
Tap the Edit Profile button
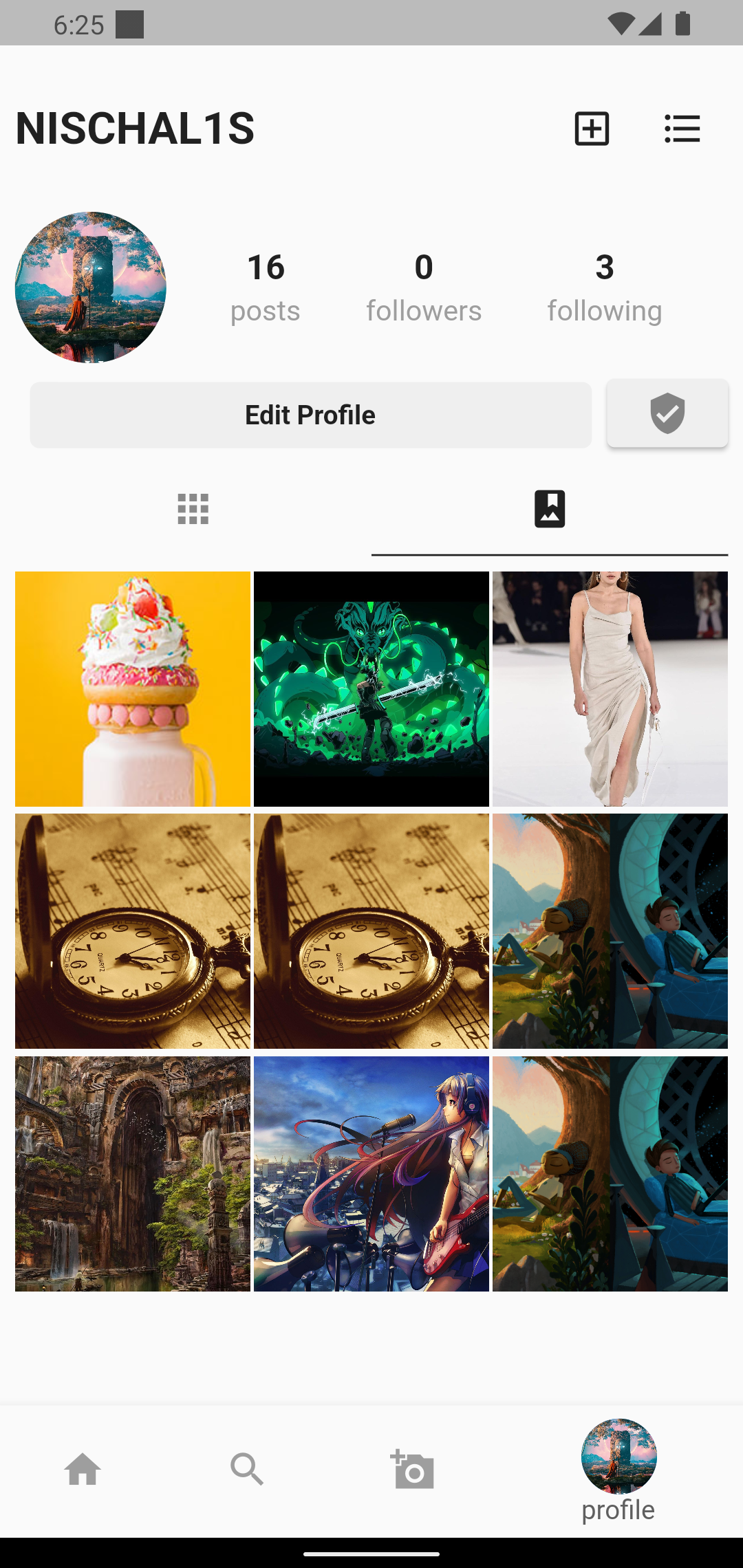(x=310, y=415)
